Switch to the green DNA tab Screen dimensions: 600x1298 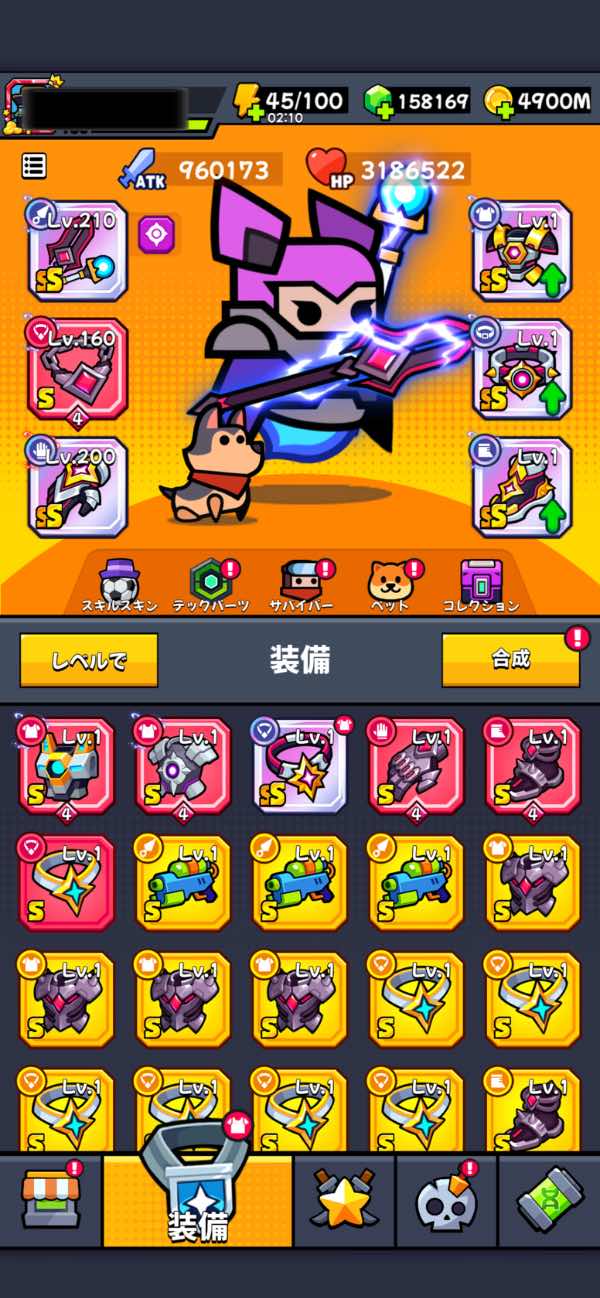point(549,1200)
